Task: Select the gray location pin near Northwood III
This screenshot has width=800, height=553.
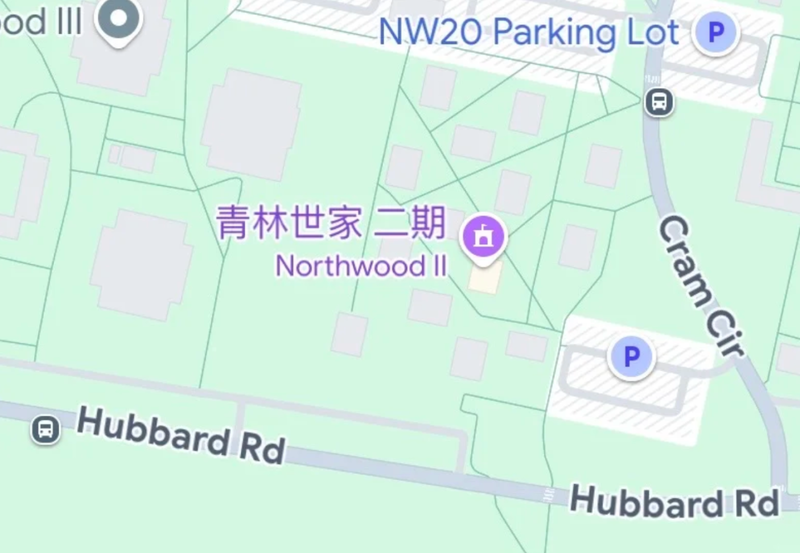Action: click(121, 18)
